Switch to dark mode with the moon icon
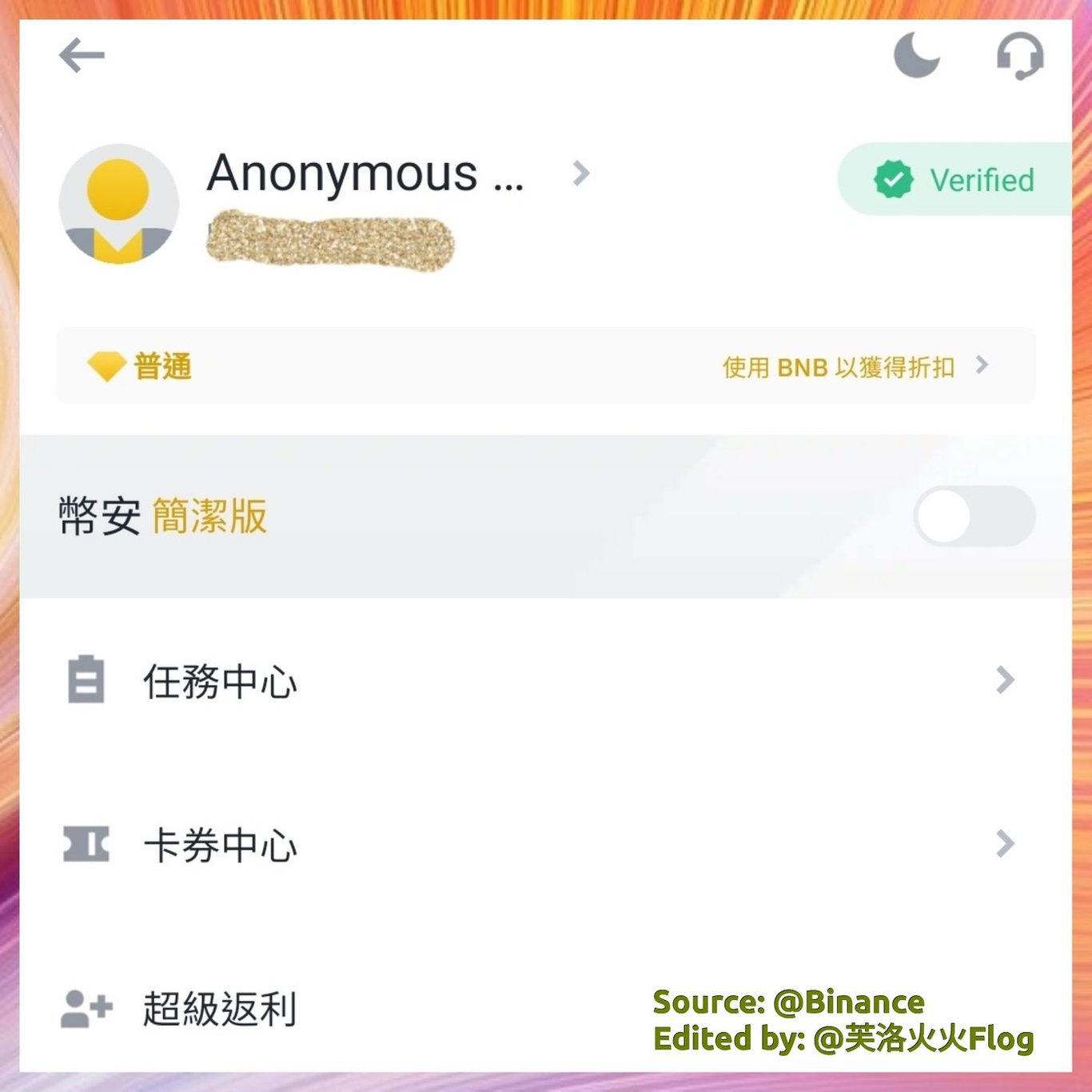Screen dimensions: 1092x1092 (x=916, y=55)
